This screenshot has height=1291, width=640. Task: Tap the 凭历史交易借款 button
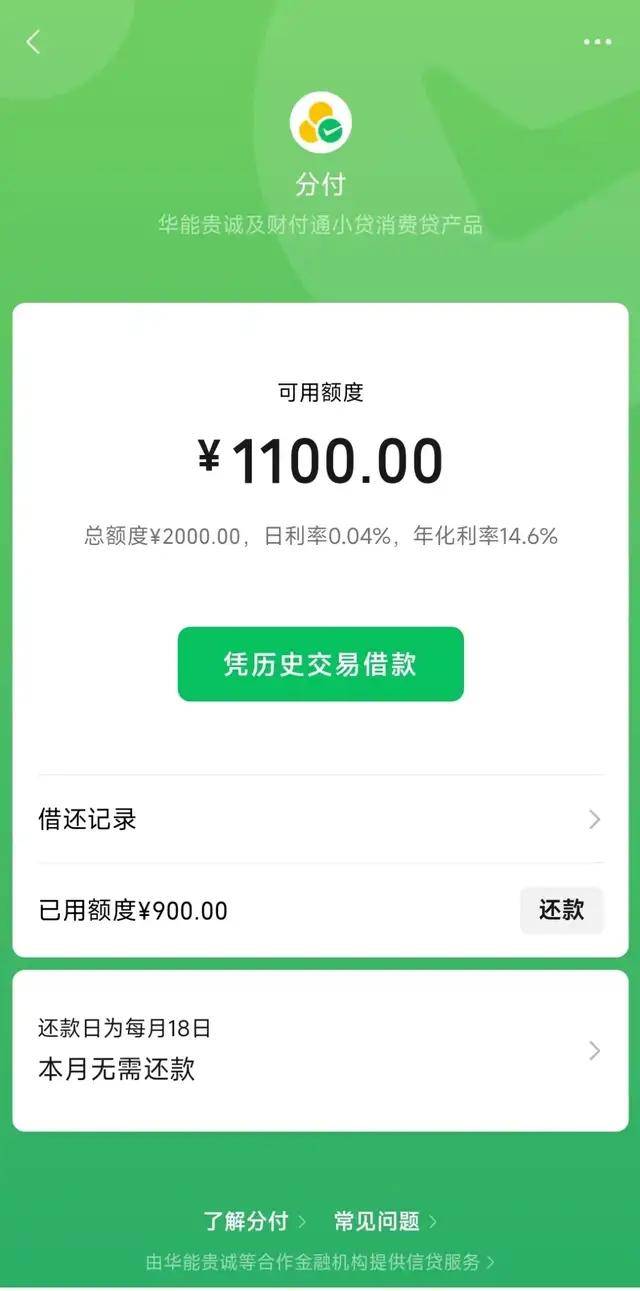[320, 664]
